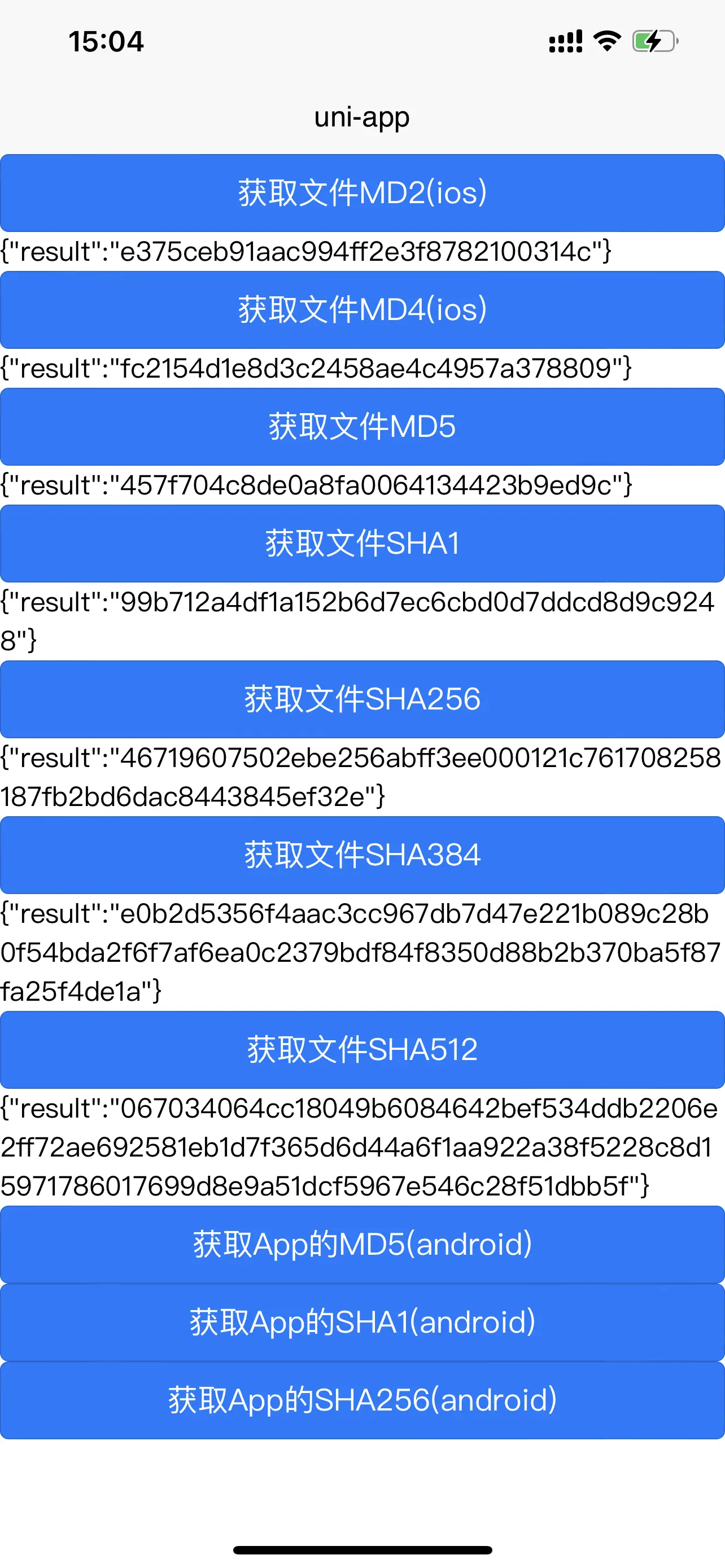The width and height of the screenshot is (725, 1568).
Task: Tap 获取App的MD5(android)
Action: pyautogui.click(x=362, y=1244)
